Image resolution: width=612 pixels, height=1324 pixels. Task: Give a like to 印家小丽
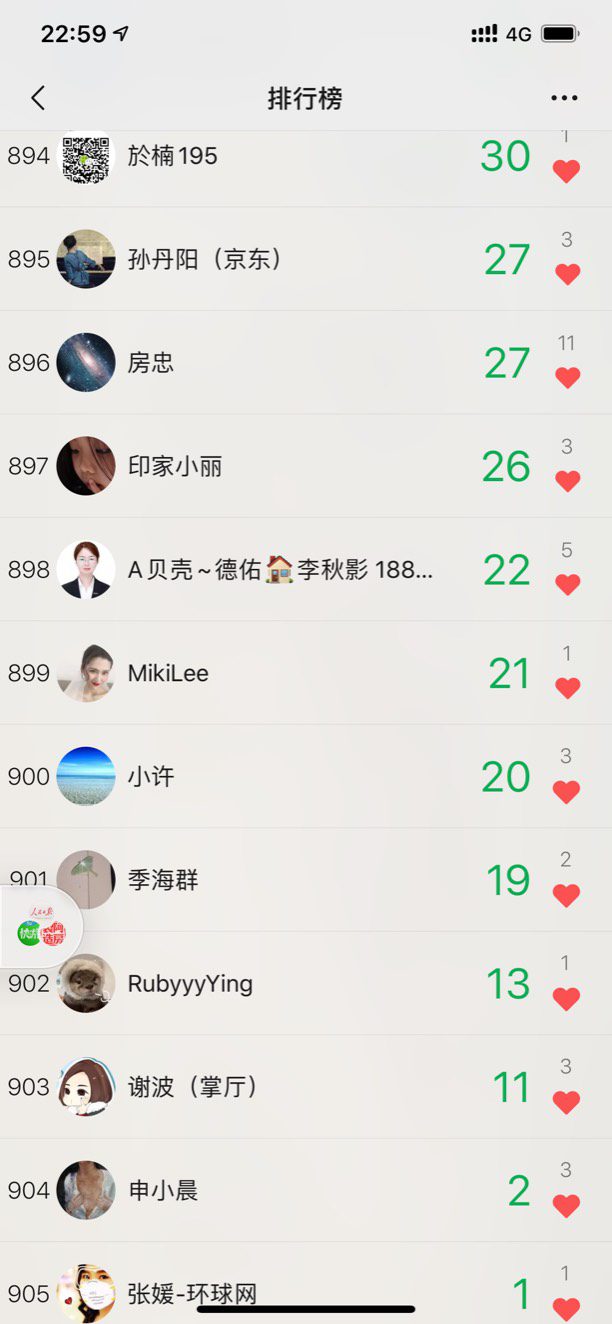pyautogui.click(x=567, y=481)
